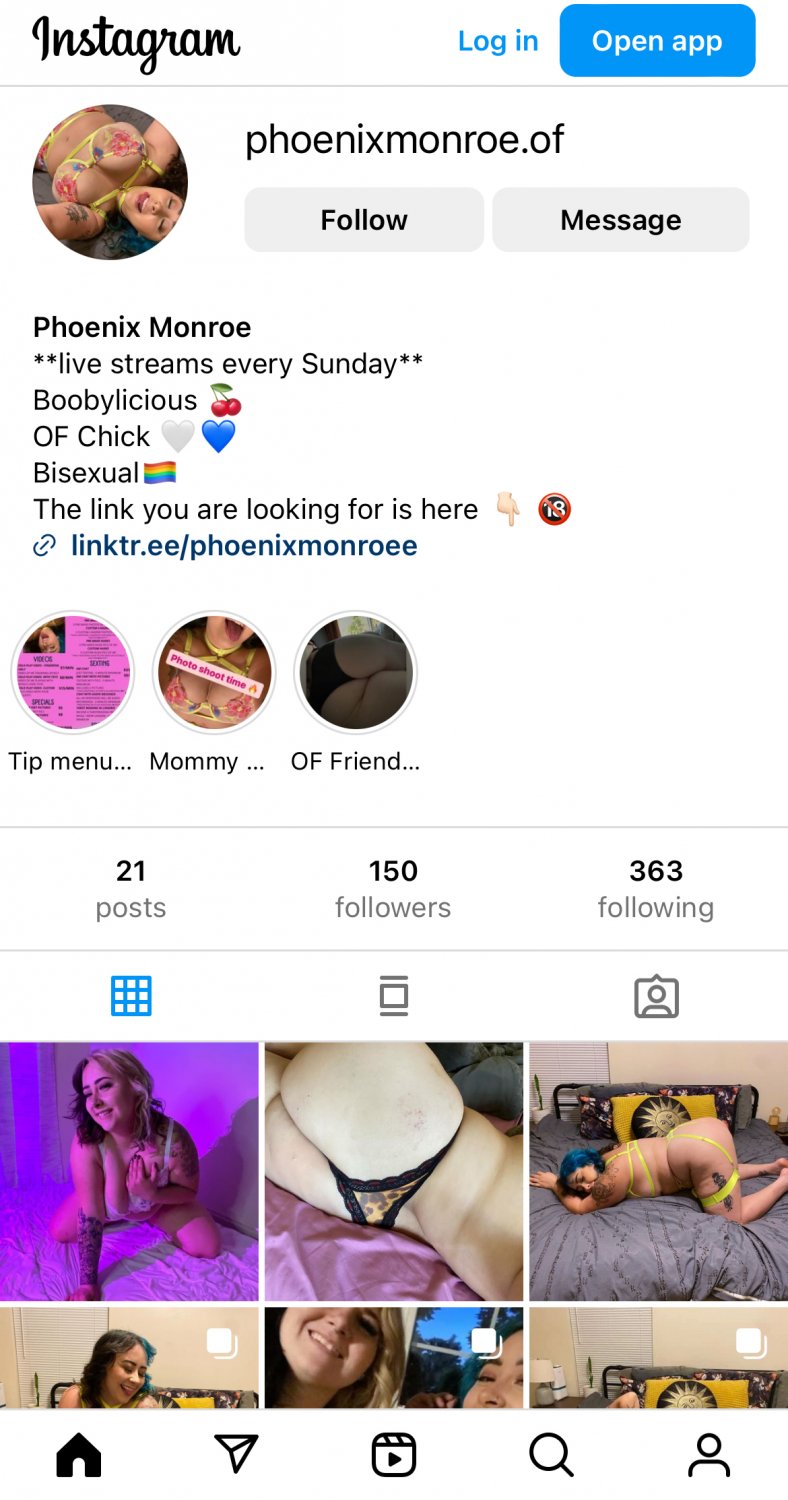788x1500 pixels.
Task: Open direct messages paper plane
Action: pyautogui.click(x=237, y=1455)
